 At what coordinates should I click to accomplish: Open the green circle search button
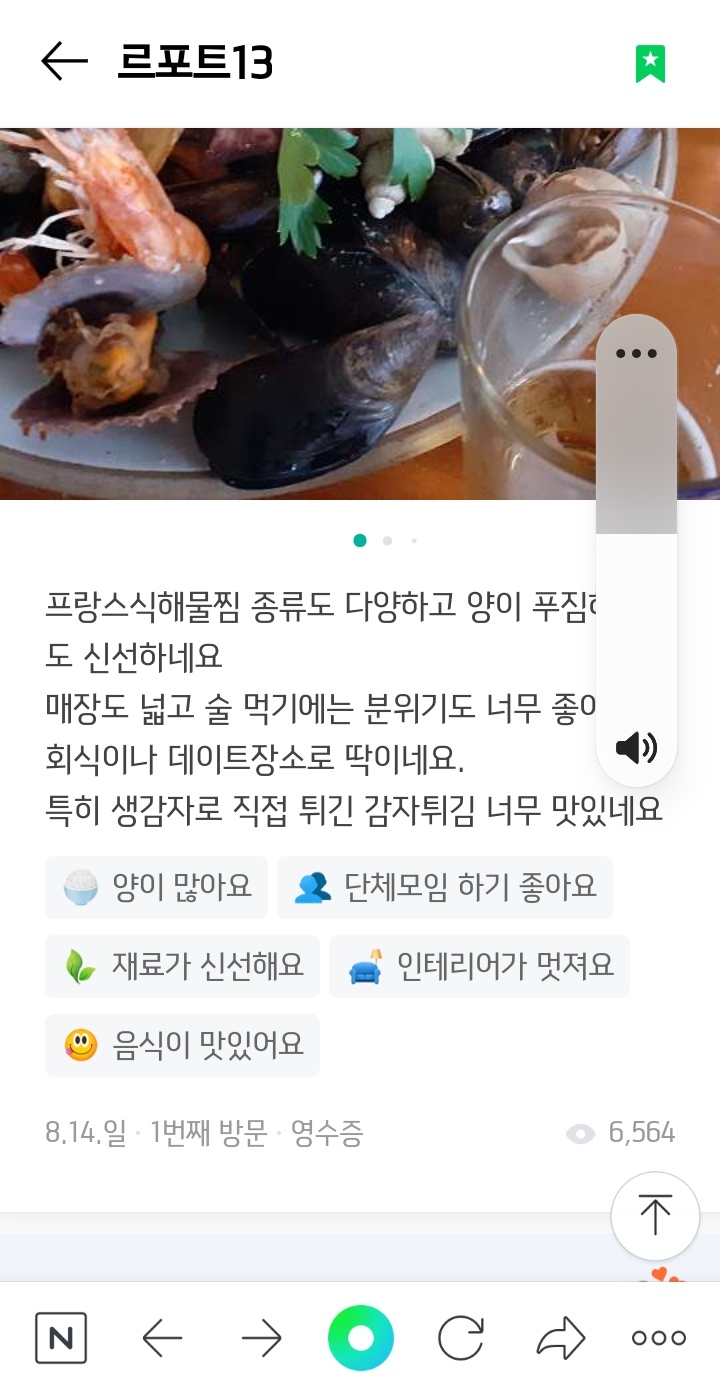360,1338
